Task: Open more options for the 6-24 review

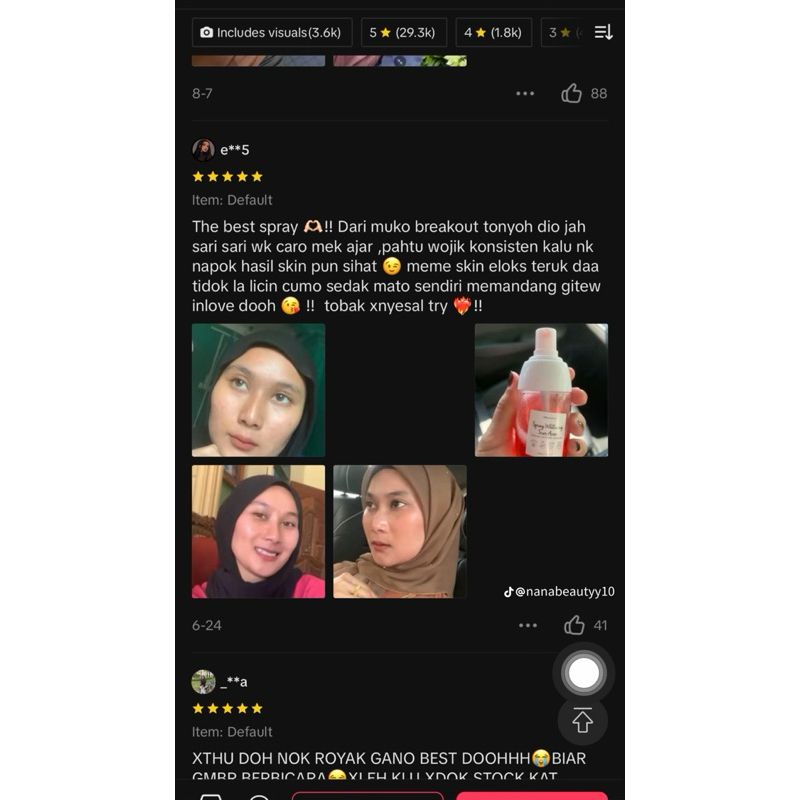Action: click(x=528, y=625)
